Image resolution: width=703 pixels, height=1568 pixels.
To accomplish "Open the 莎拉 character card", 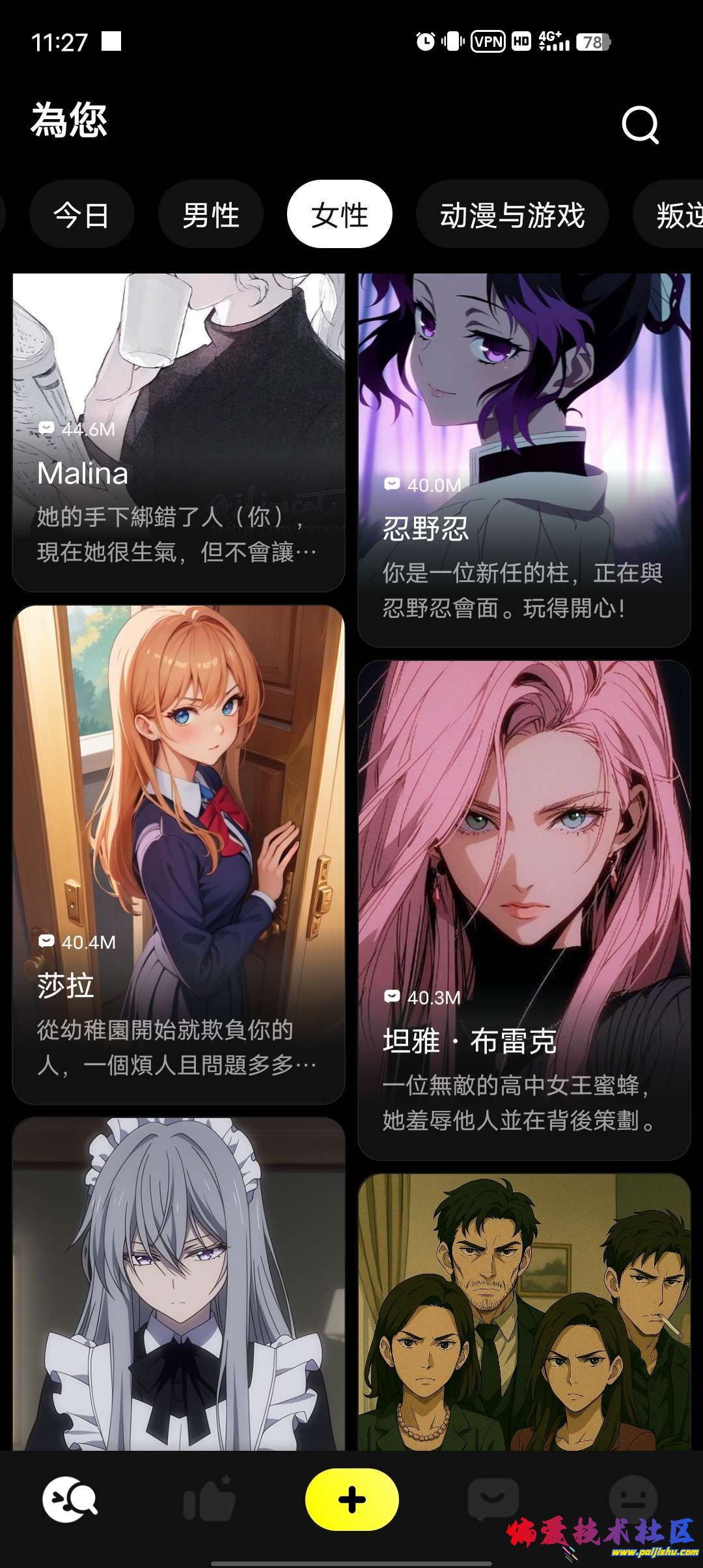I will [178, 854].
